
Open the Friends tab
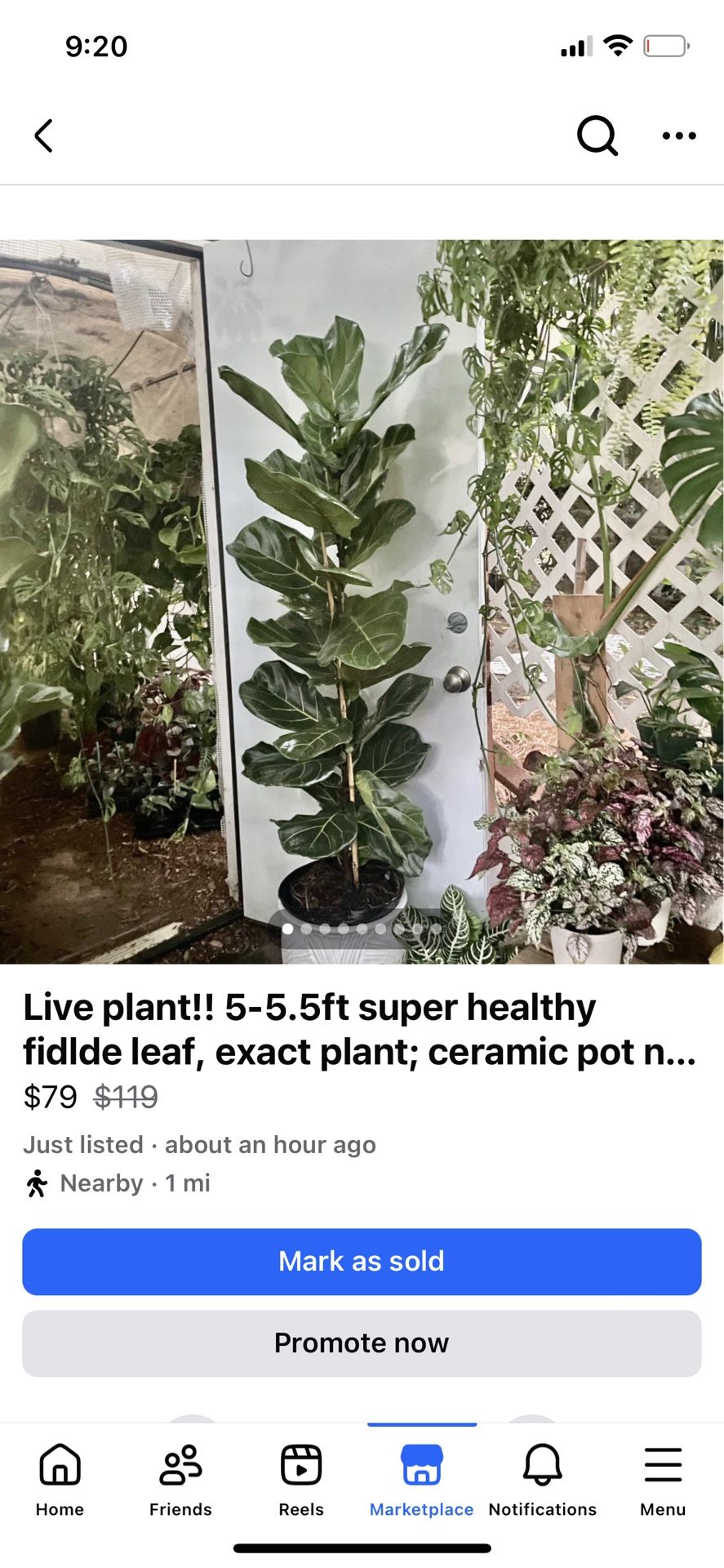(180, 1479)
